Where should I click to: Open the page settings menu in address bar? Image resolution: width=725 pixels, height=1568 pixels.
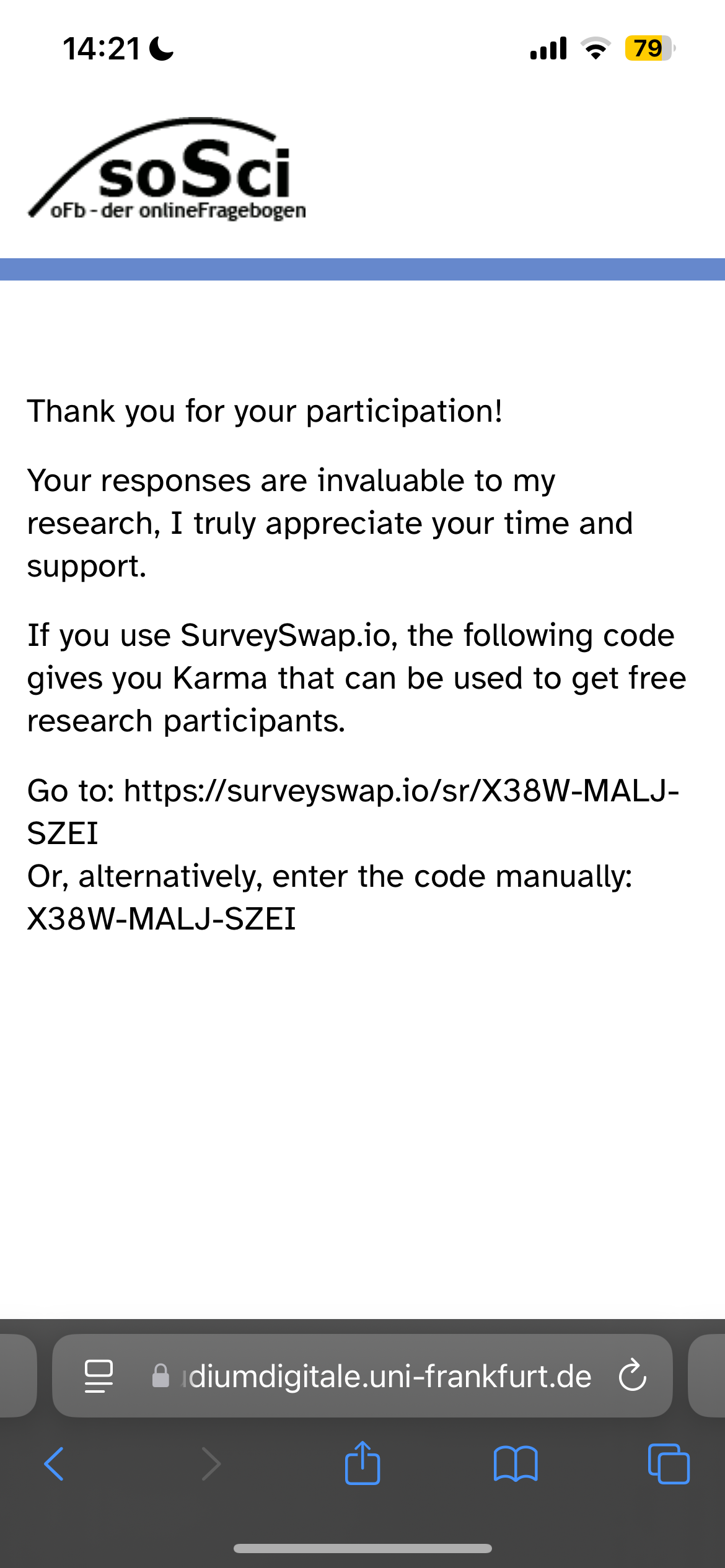click(99, 1376)
